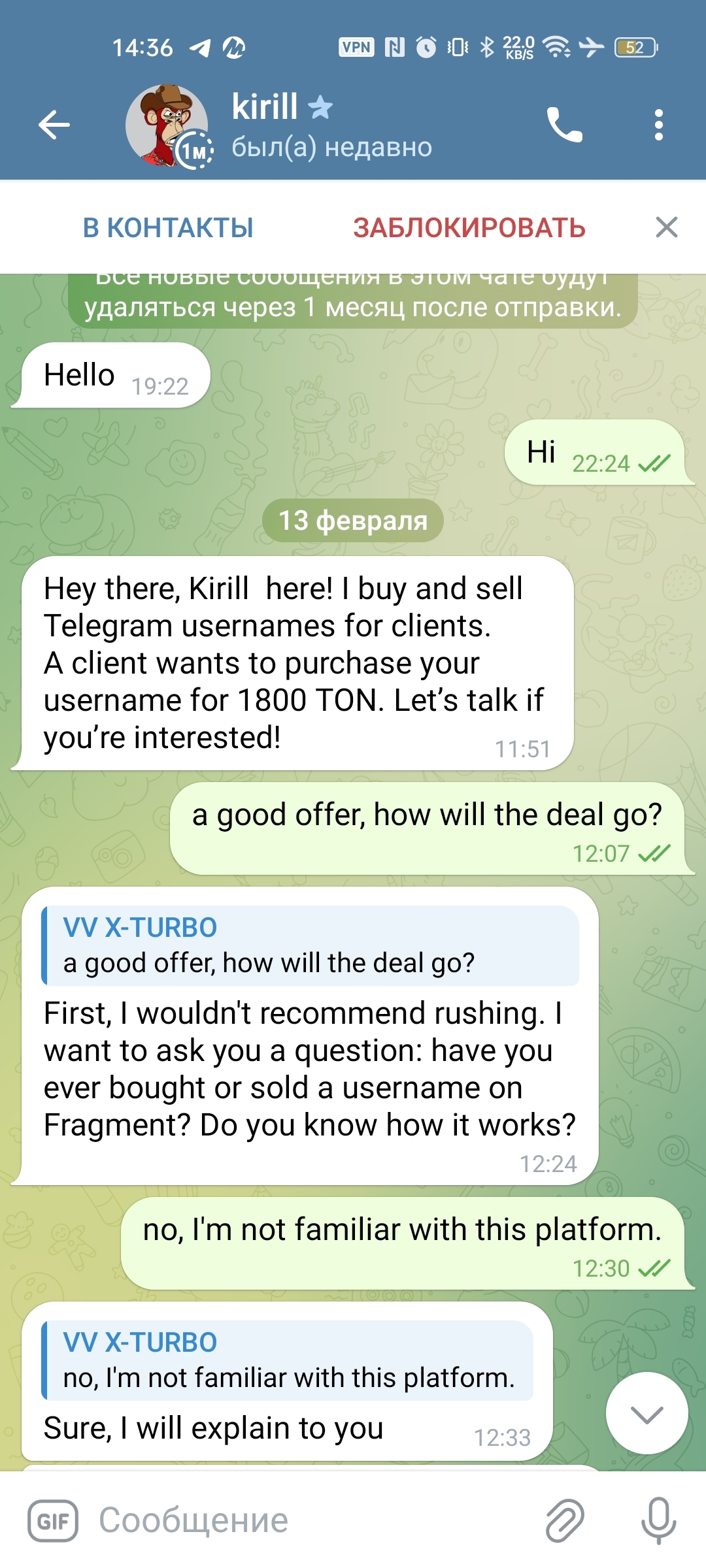Screen dimensions: 706x1568
Task: Open kirill's profile from the avatar
Action: tap(167, 125)
